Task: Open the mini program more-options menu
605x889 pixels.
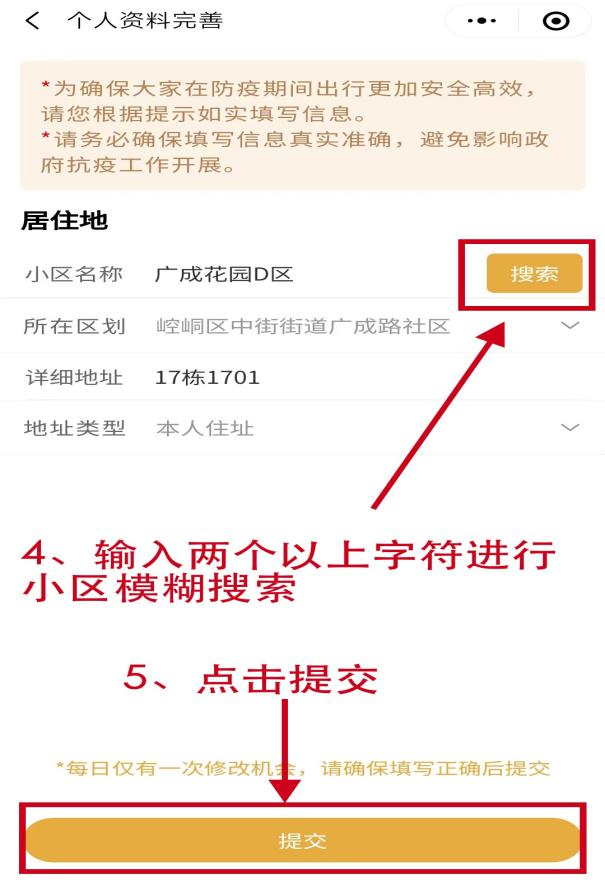Action: pyautogui.click(x=483, y=22)
